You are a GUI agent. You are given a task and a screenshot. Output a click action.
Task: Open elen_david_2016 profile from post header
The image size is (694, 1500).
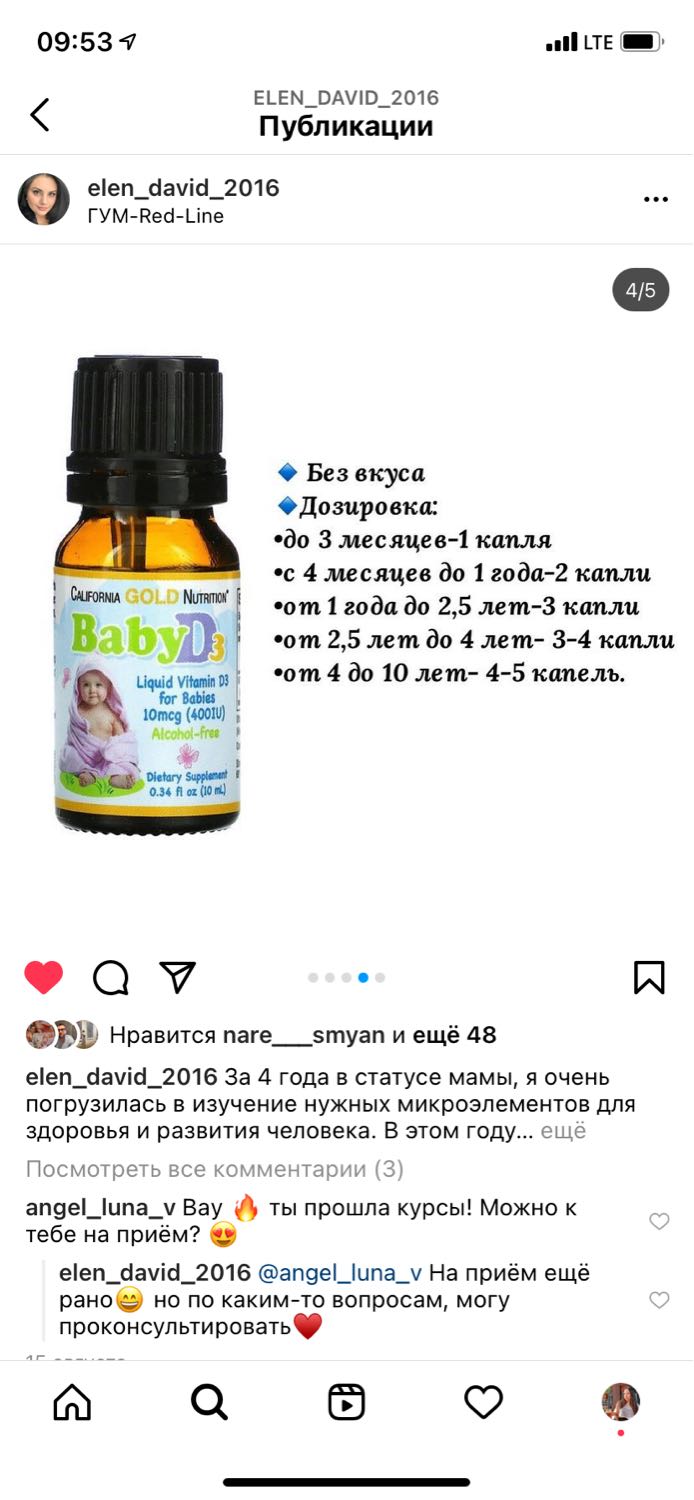click(x=183, y=187)
